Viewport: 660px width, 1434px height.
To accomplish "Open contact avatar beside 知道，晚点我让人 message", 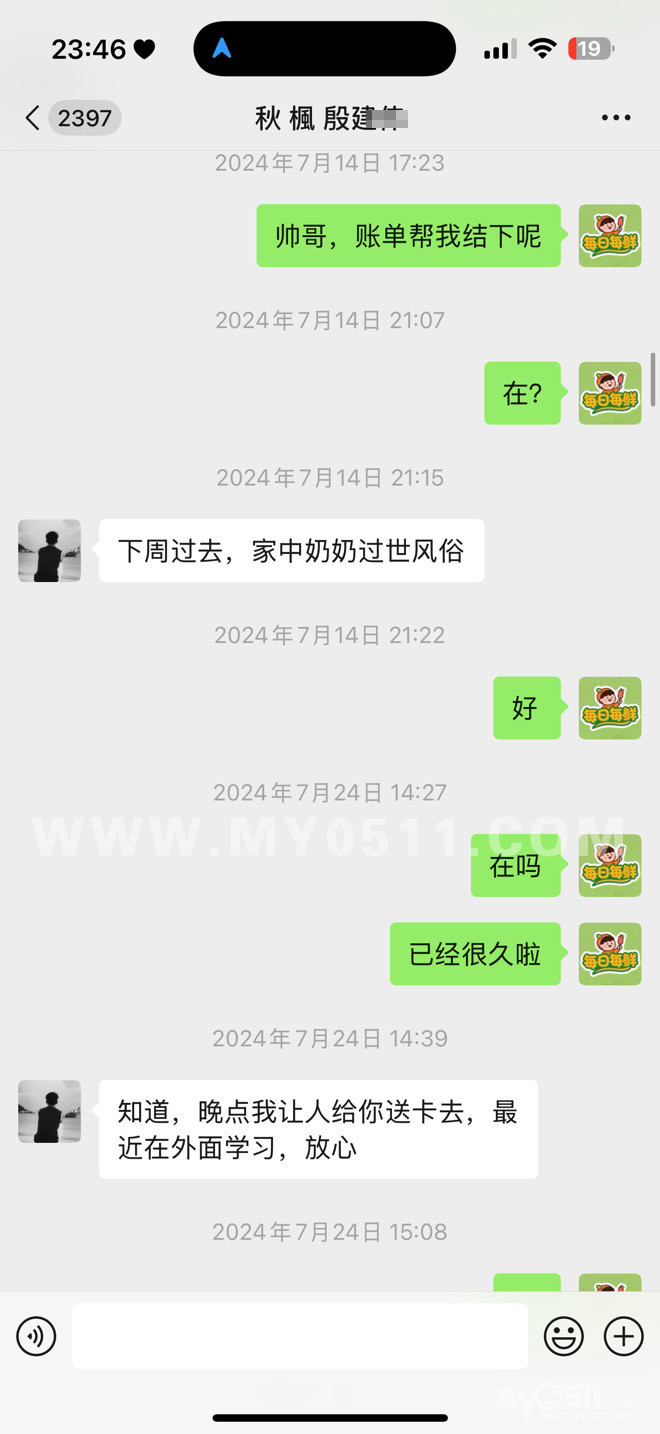I will click(49, 1111).
